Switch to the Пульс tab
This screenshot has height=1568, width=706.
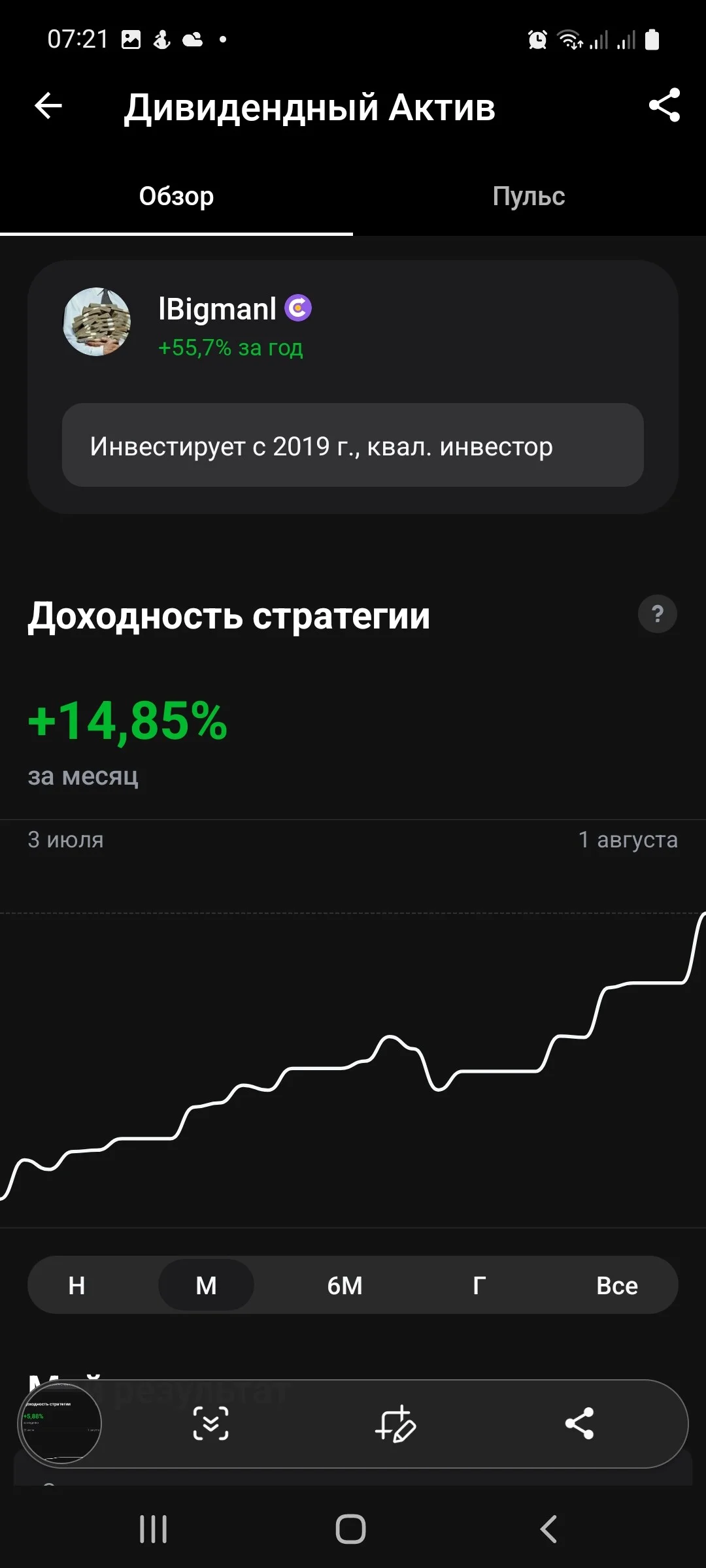pos(529,196)
